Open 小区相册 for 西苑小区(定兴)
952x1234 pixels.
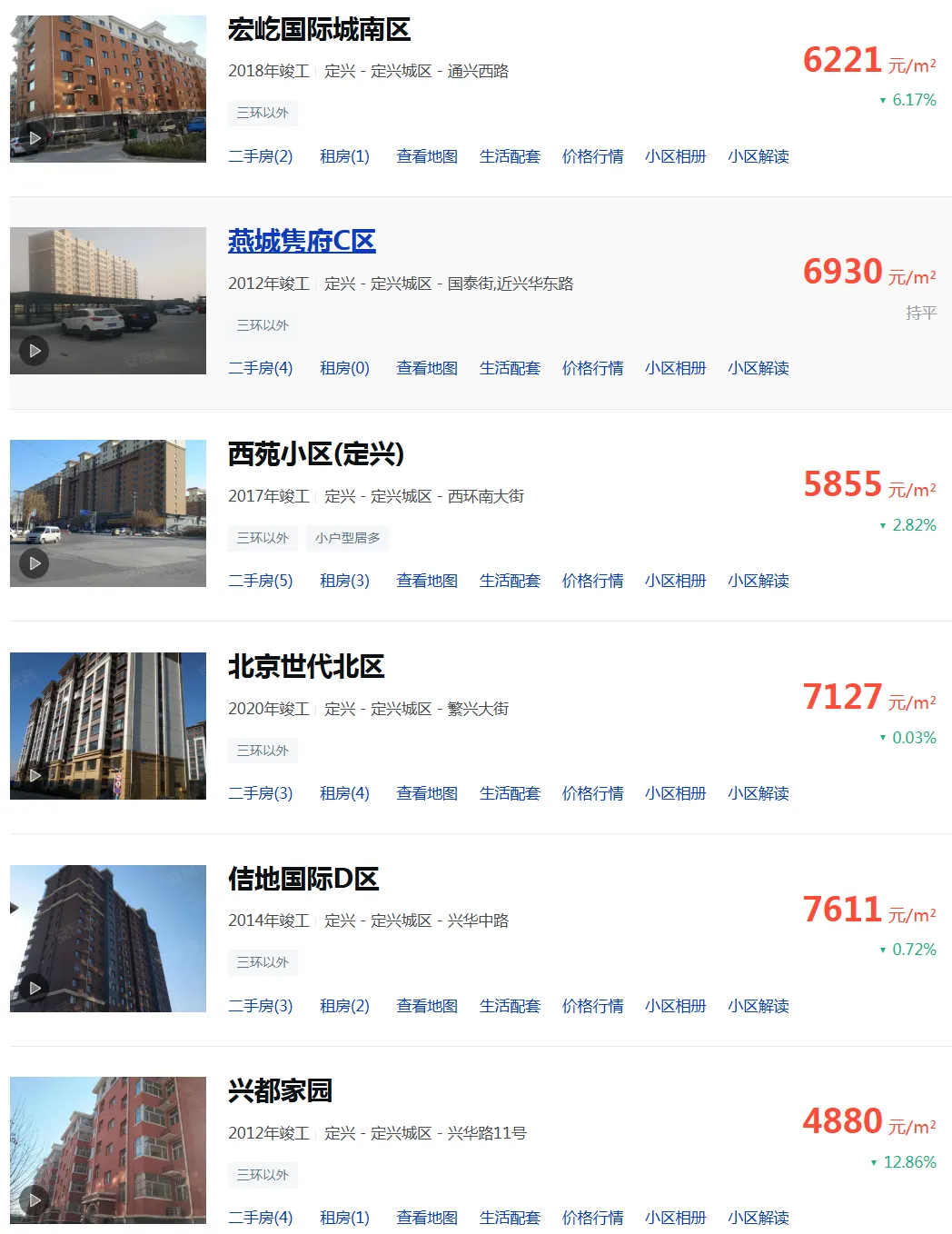point(675,581)
